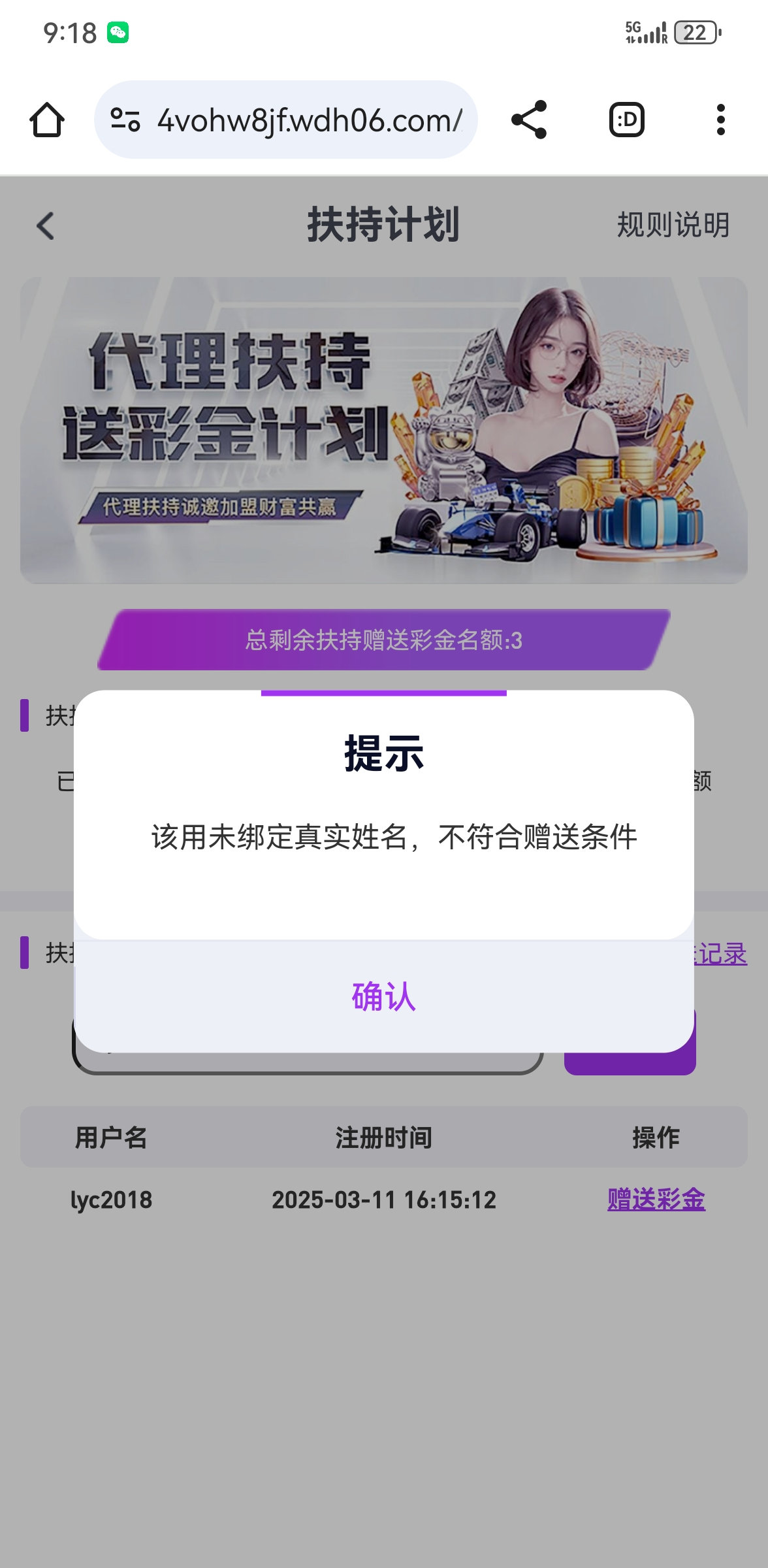Confirm the 提示 dialog with 确认
The width and height of the screenshot is (768, 1568).
click(384, 997)
